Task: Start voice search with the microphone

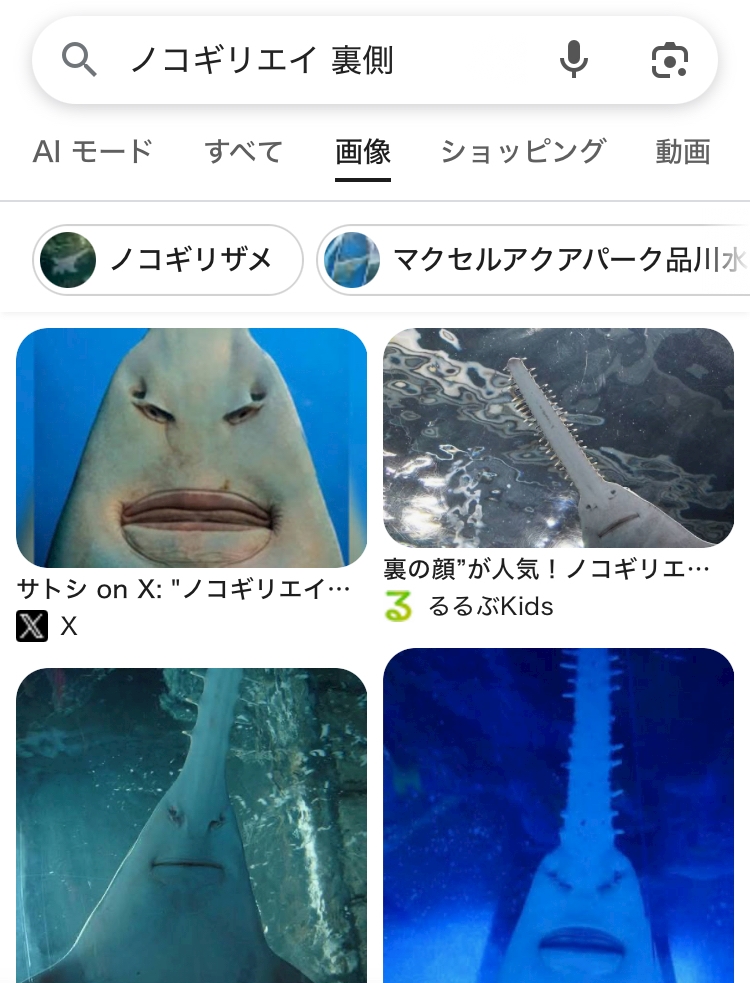Action: coord(574,60)
